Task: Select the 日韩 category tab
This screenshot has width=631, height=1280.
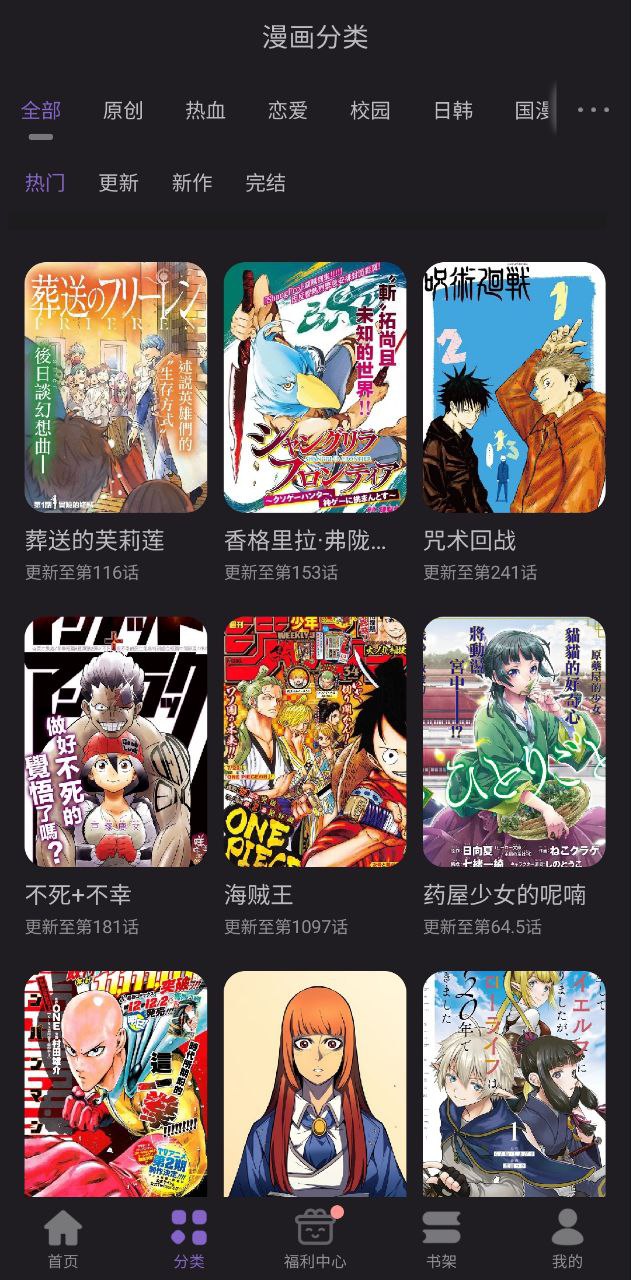Action: click(453, 110)
